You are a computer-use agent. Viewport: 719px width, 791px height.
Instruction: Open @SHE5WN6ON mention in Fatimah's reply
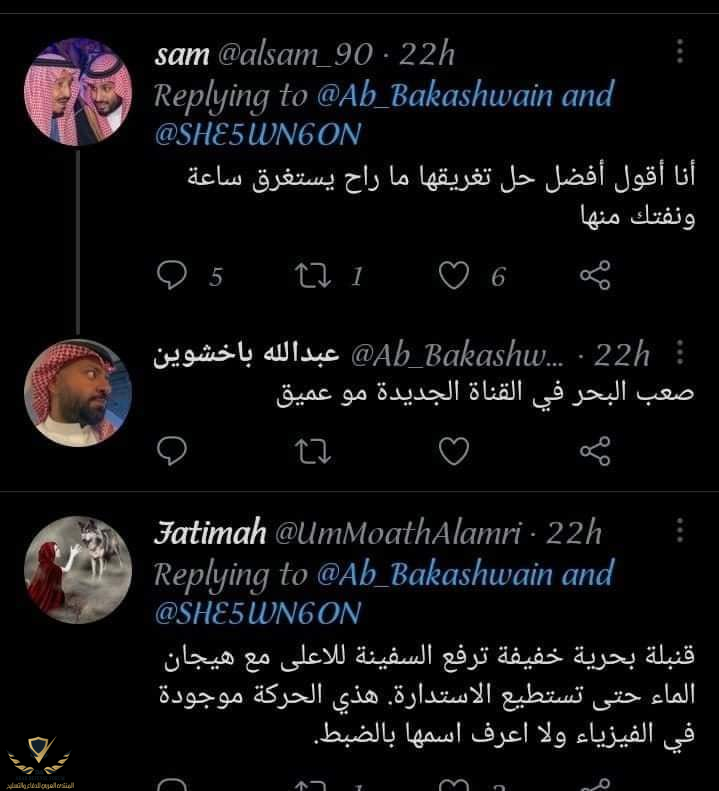coord(257,611)
